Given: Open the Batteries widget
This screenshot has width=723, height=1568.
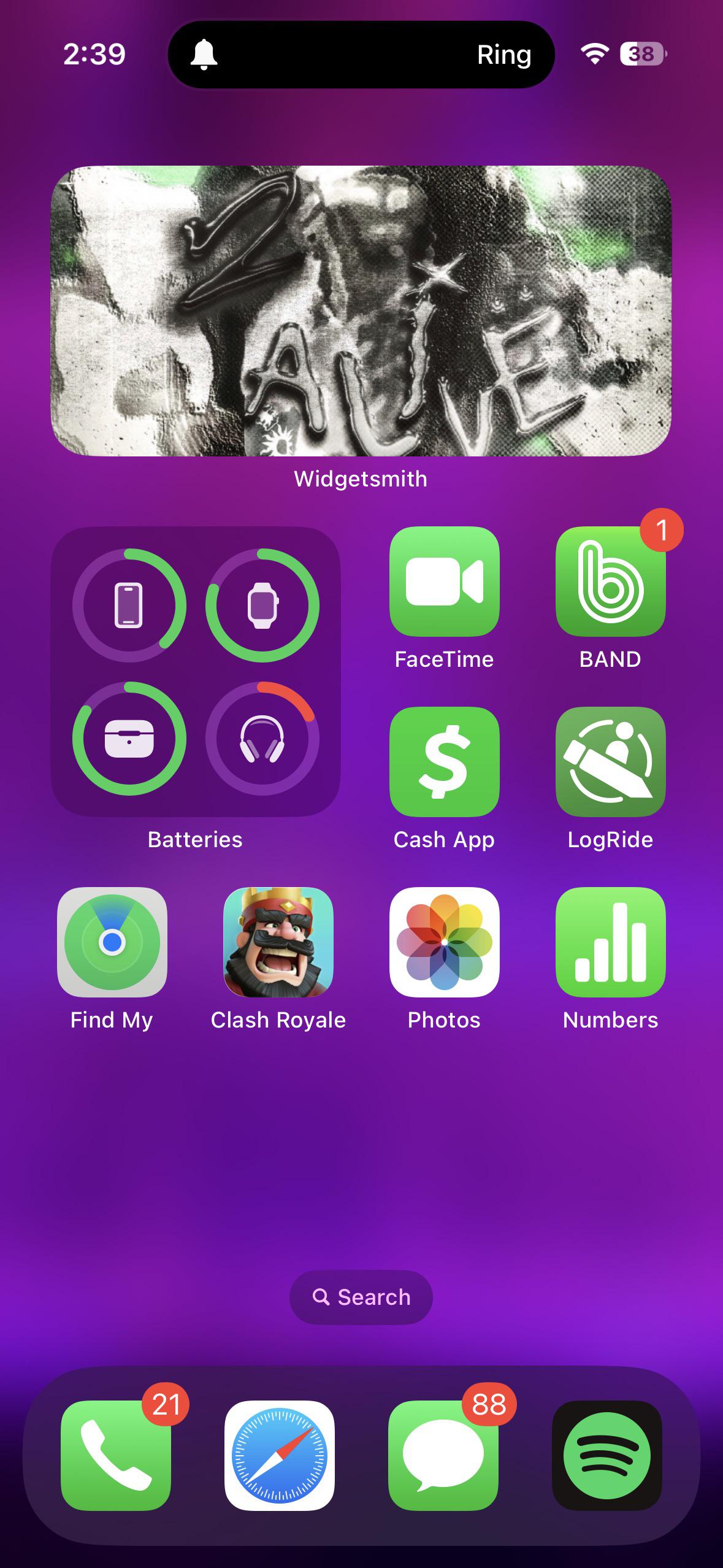Looking at the screenshot, I should [195, 672].
